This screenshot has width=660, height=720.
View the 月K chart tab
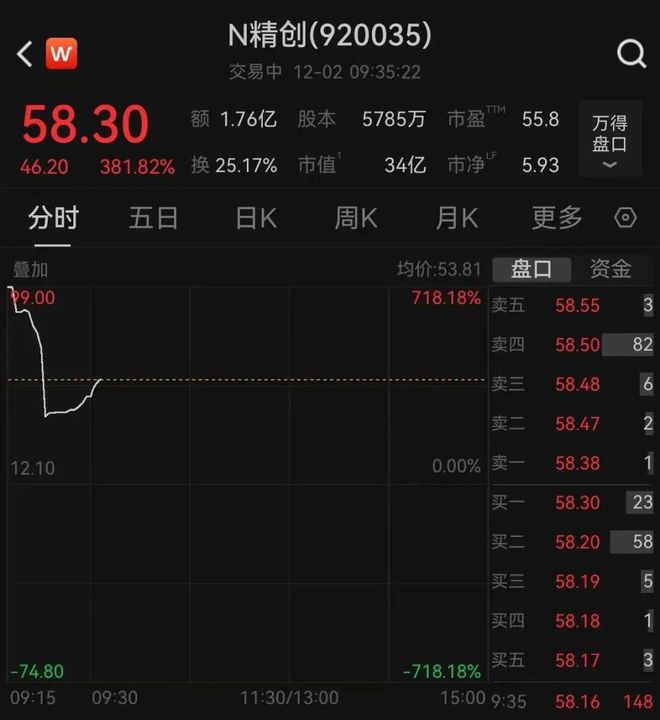point(457,217)
